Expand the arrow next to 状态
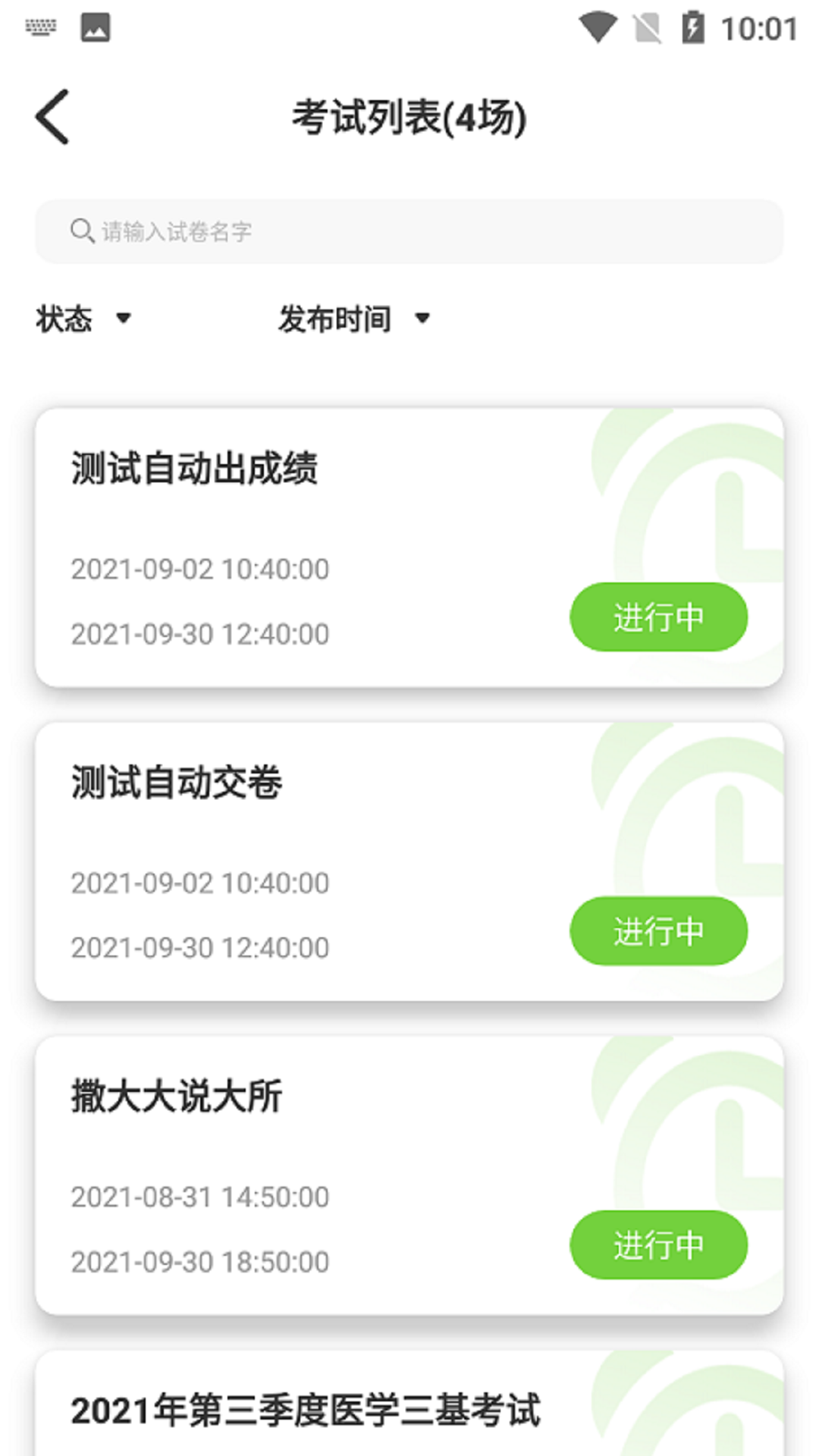This screenshot has width=819, height=1456. point(125,319)
